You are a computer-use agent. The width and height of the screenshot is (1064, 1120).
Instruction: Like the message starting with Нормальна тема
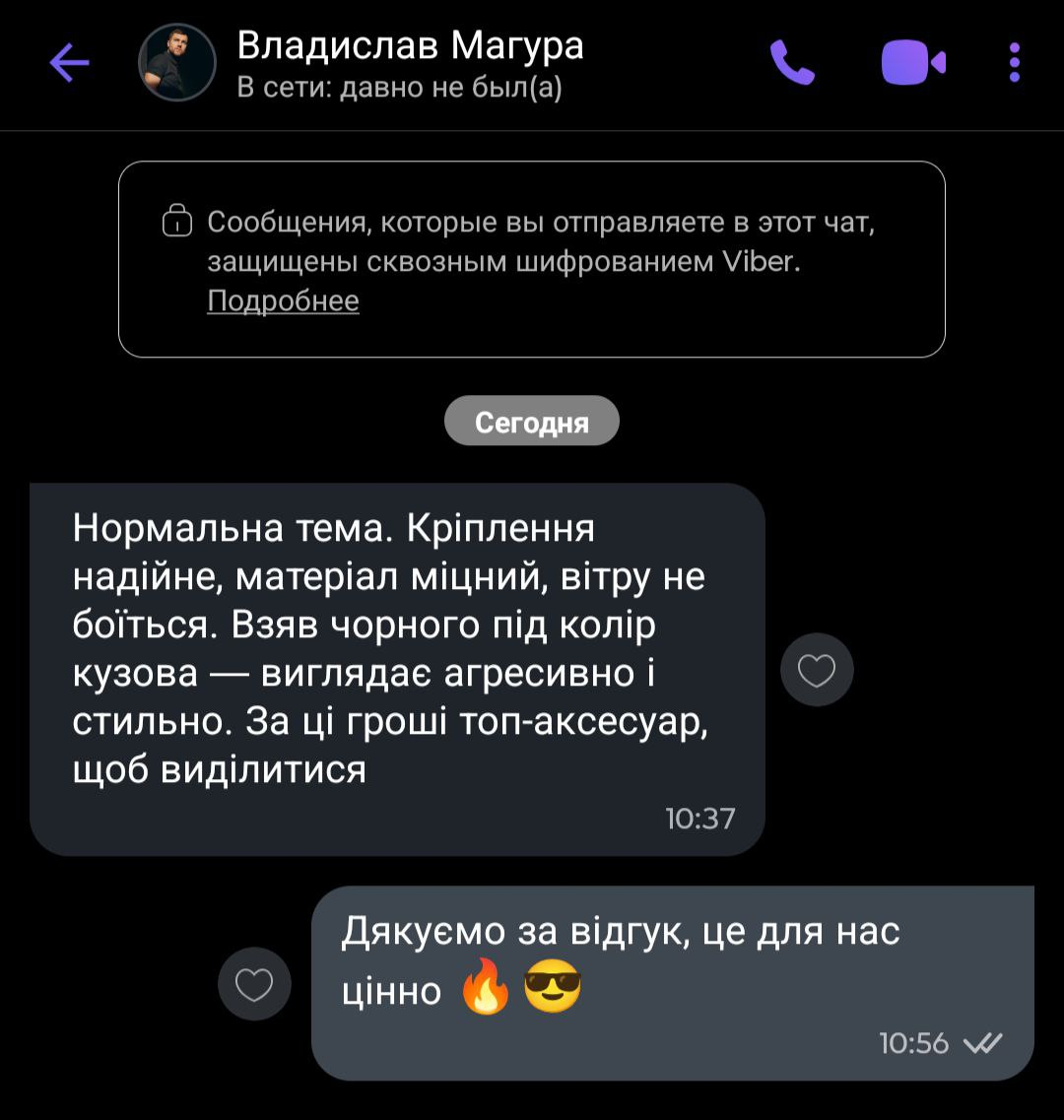pyautogui.click(x=816, y=670)
